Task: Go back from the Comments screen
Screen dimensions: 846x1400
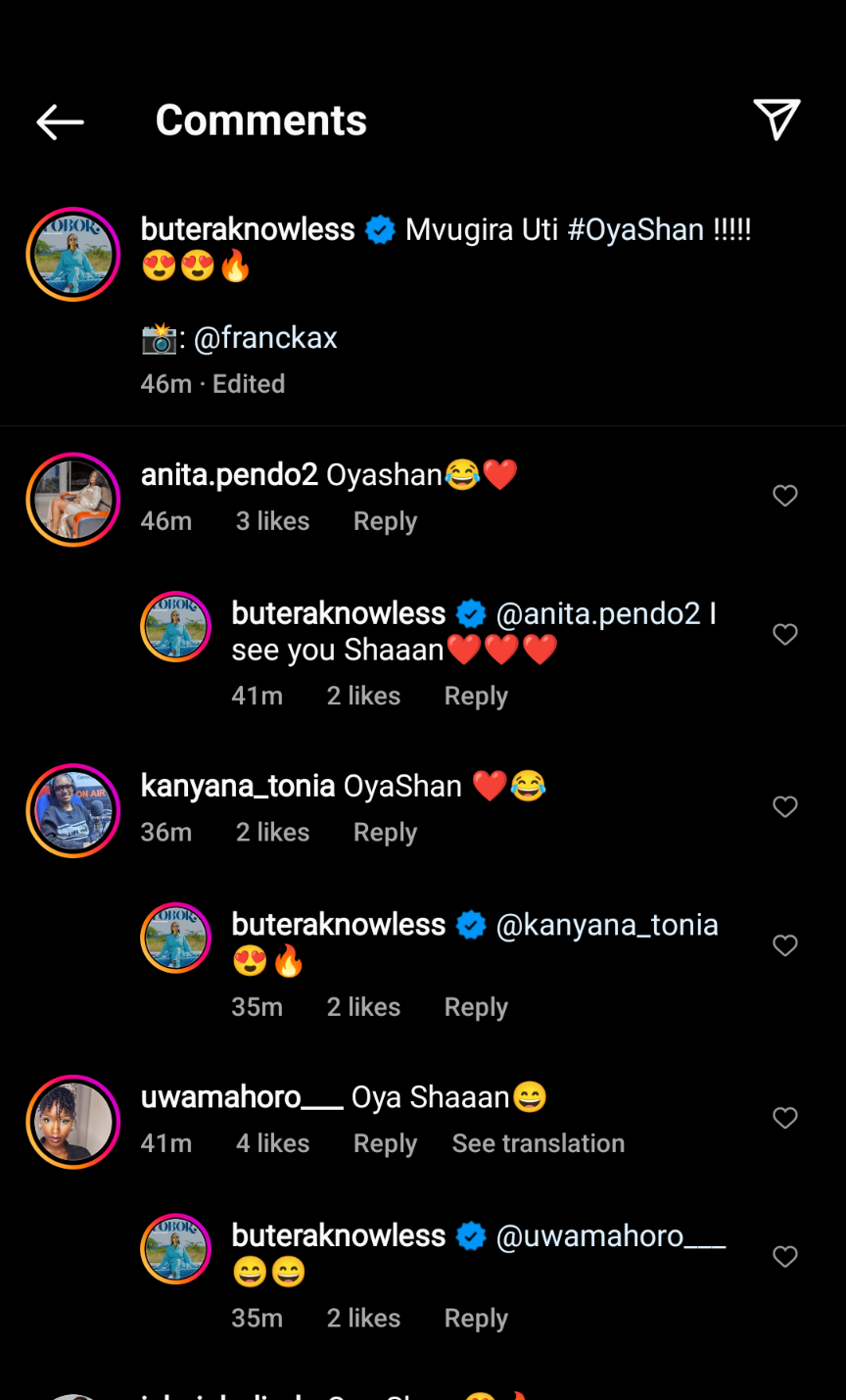Action: [x=60, y=122]
